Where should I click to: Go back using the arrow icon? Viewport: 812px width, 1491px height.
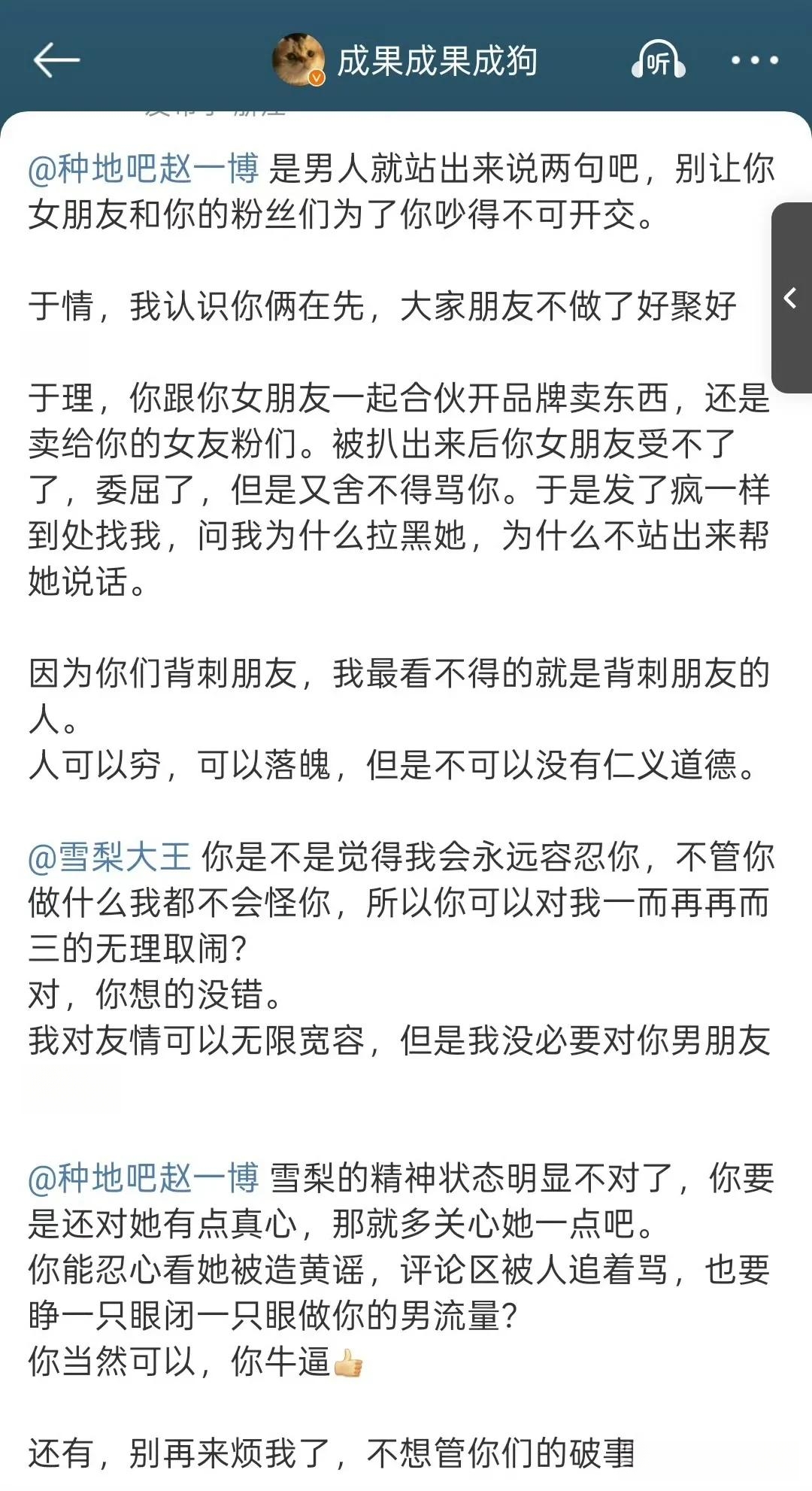(x=56, y=60)
